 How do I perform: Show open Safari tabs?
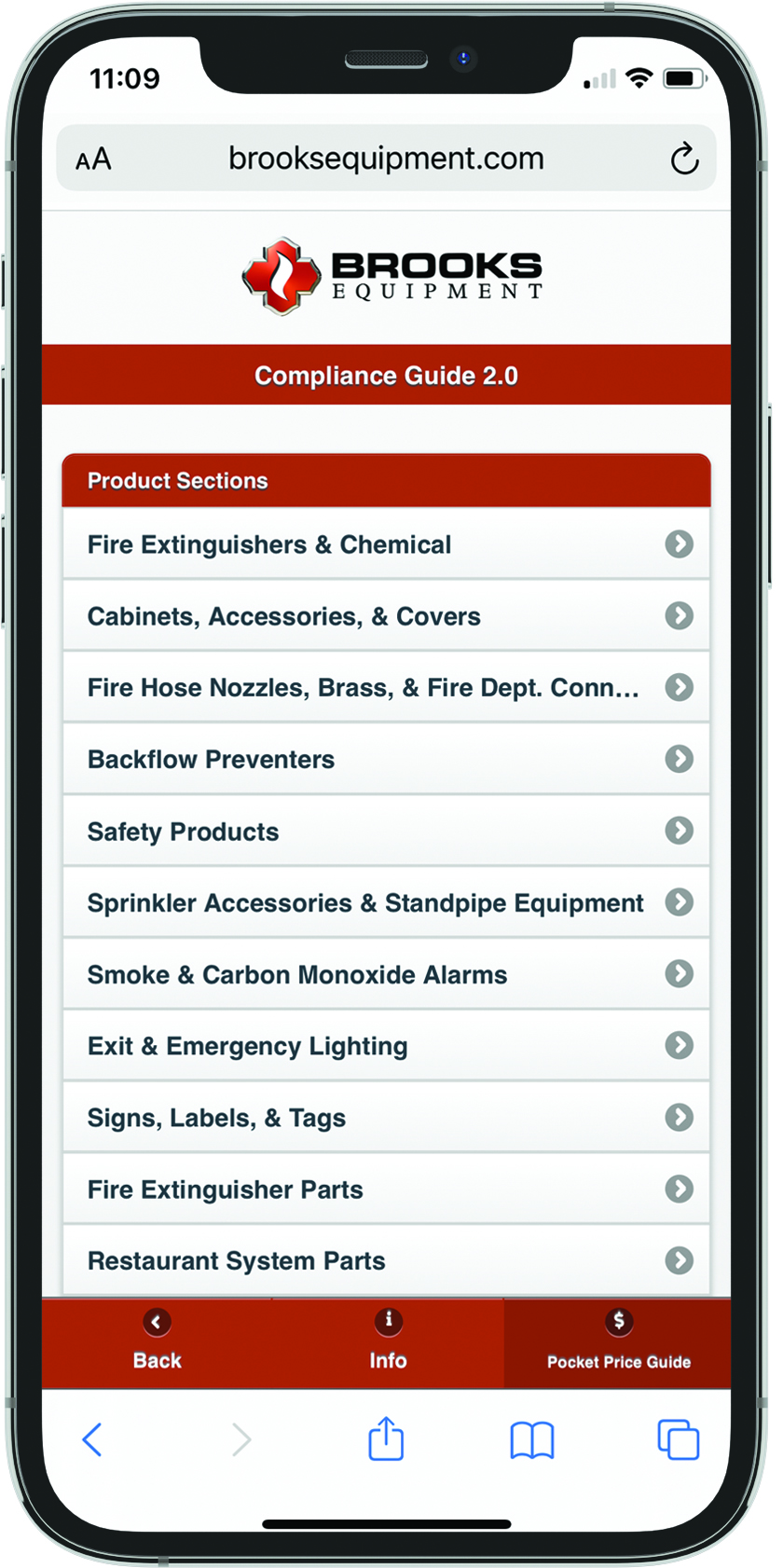coord(678,1439)
